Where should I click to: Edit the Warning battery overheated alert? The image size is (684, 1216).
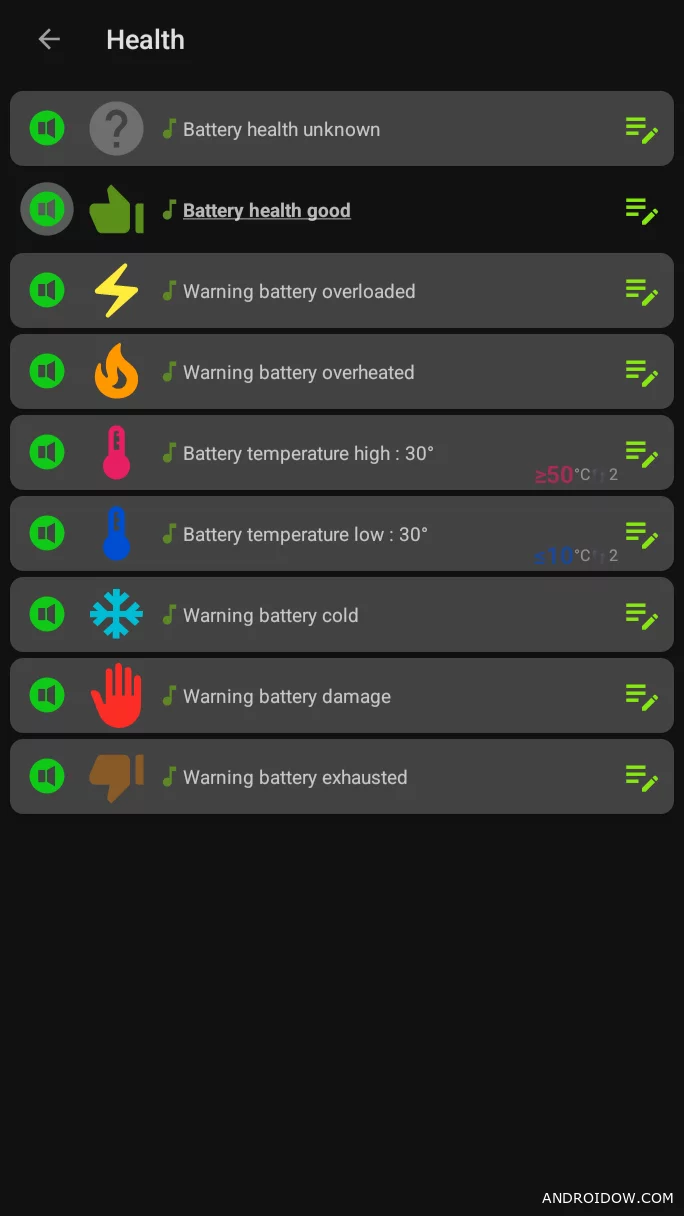[x=641, y=373]
